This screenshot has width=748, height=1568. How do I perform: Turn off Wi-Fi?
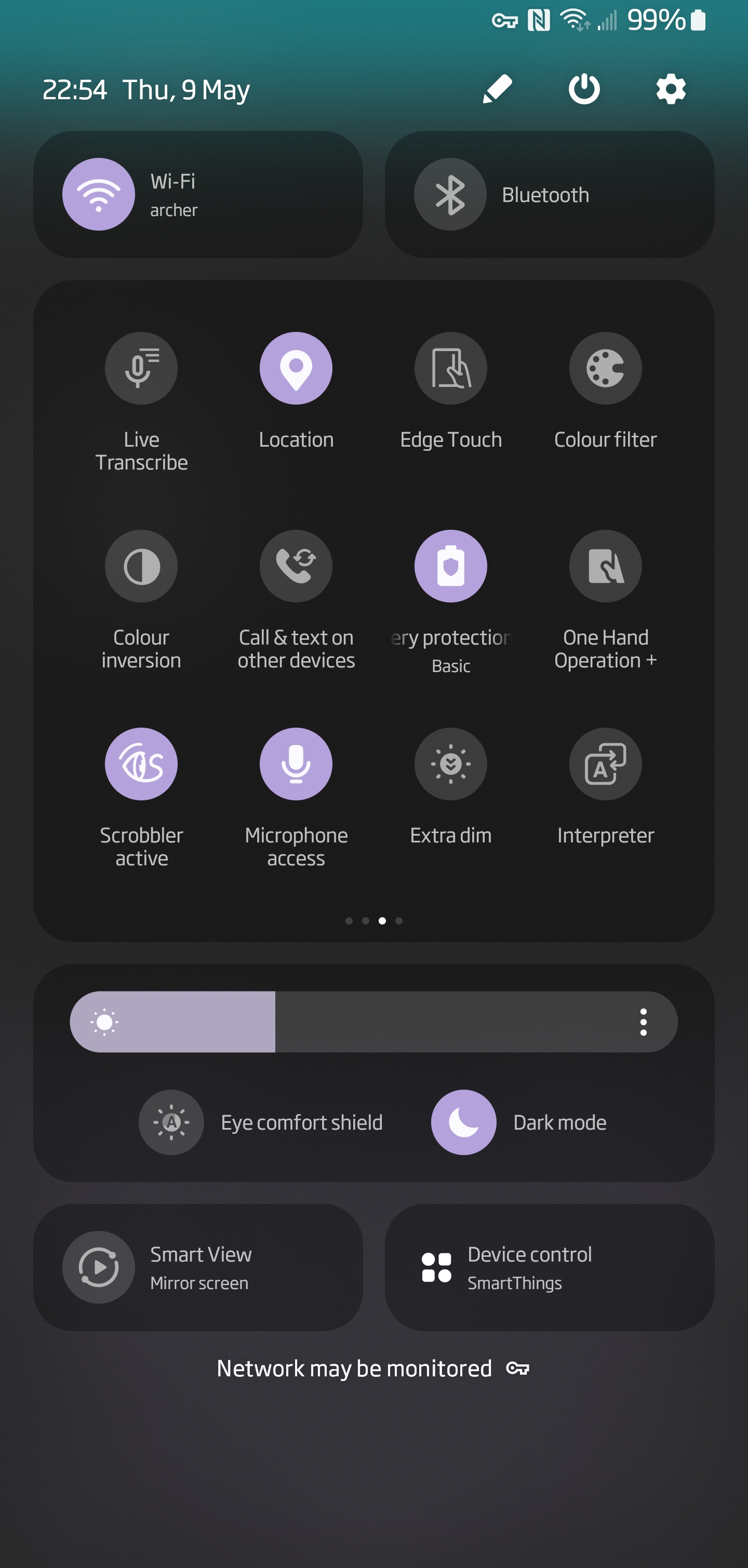click(x=99, y=194)
